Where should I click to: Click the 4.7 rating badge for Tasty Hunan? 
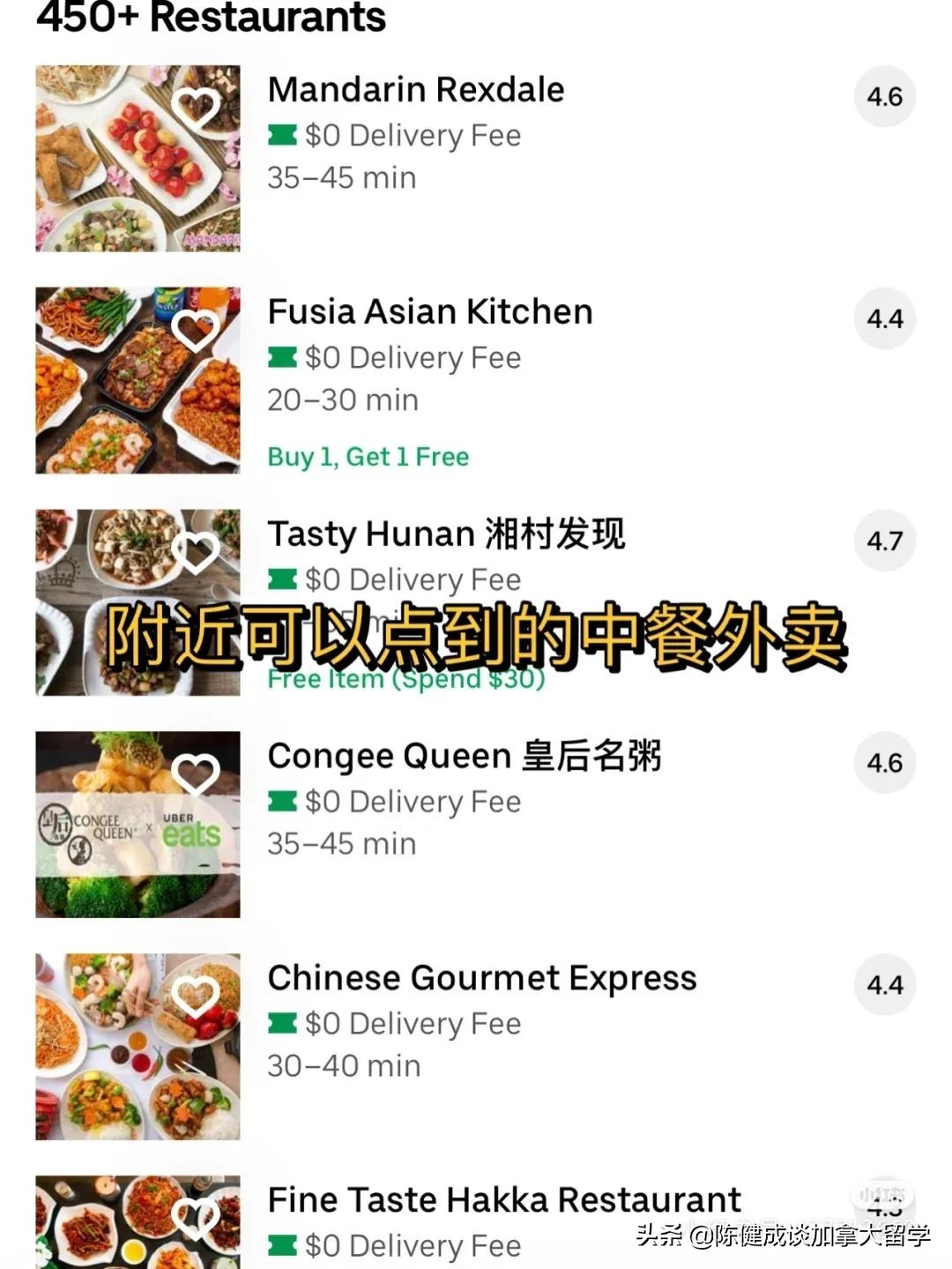point(884,541)
